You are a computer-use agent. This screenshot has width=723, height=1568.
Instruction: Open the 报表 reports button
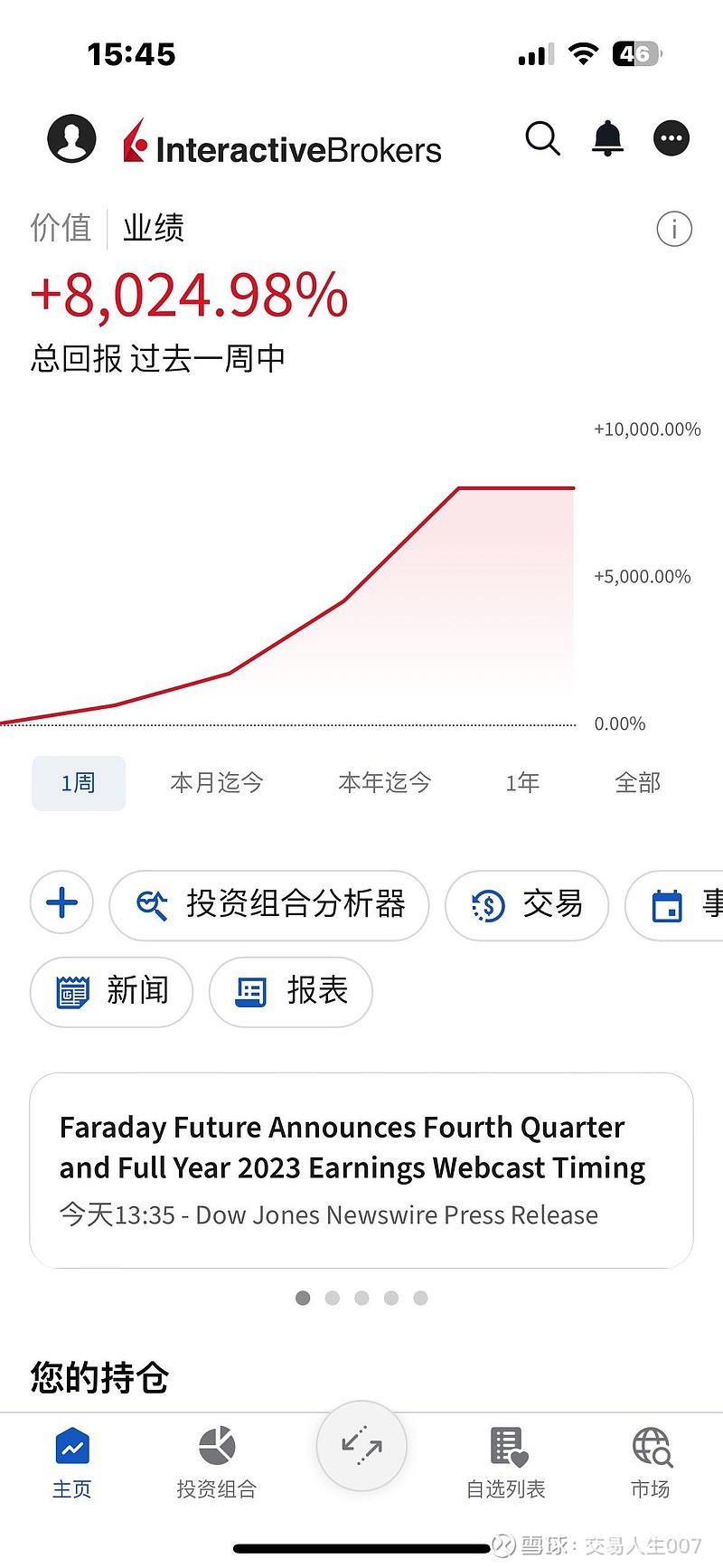coord(290,991)
